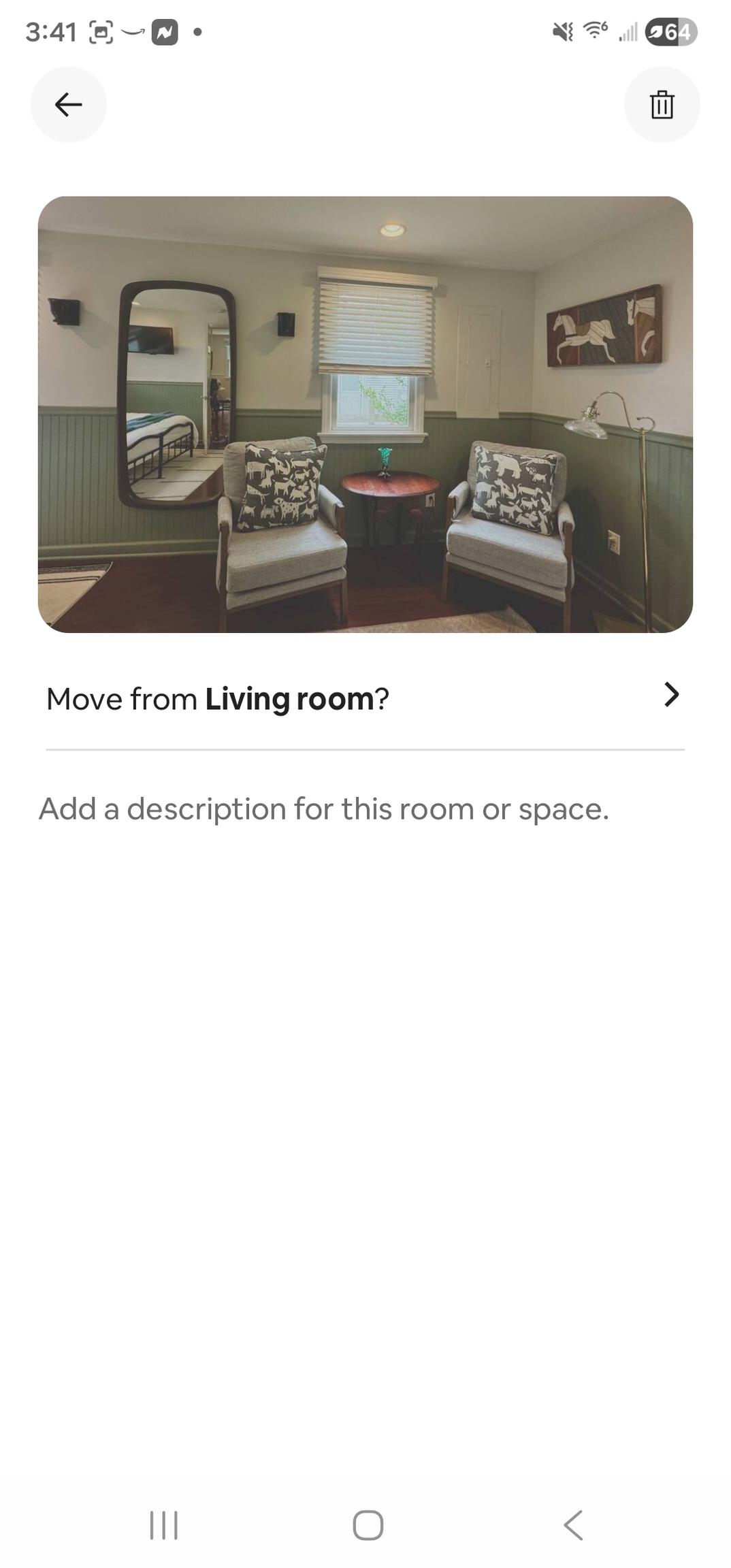This screenshot has width=731, height=1568.
Task: Open the Move from Living room option
Action: [x=365, y=698]
